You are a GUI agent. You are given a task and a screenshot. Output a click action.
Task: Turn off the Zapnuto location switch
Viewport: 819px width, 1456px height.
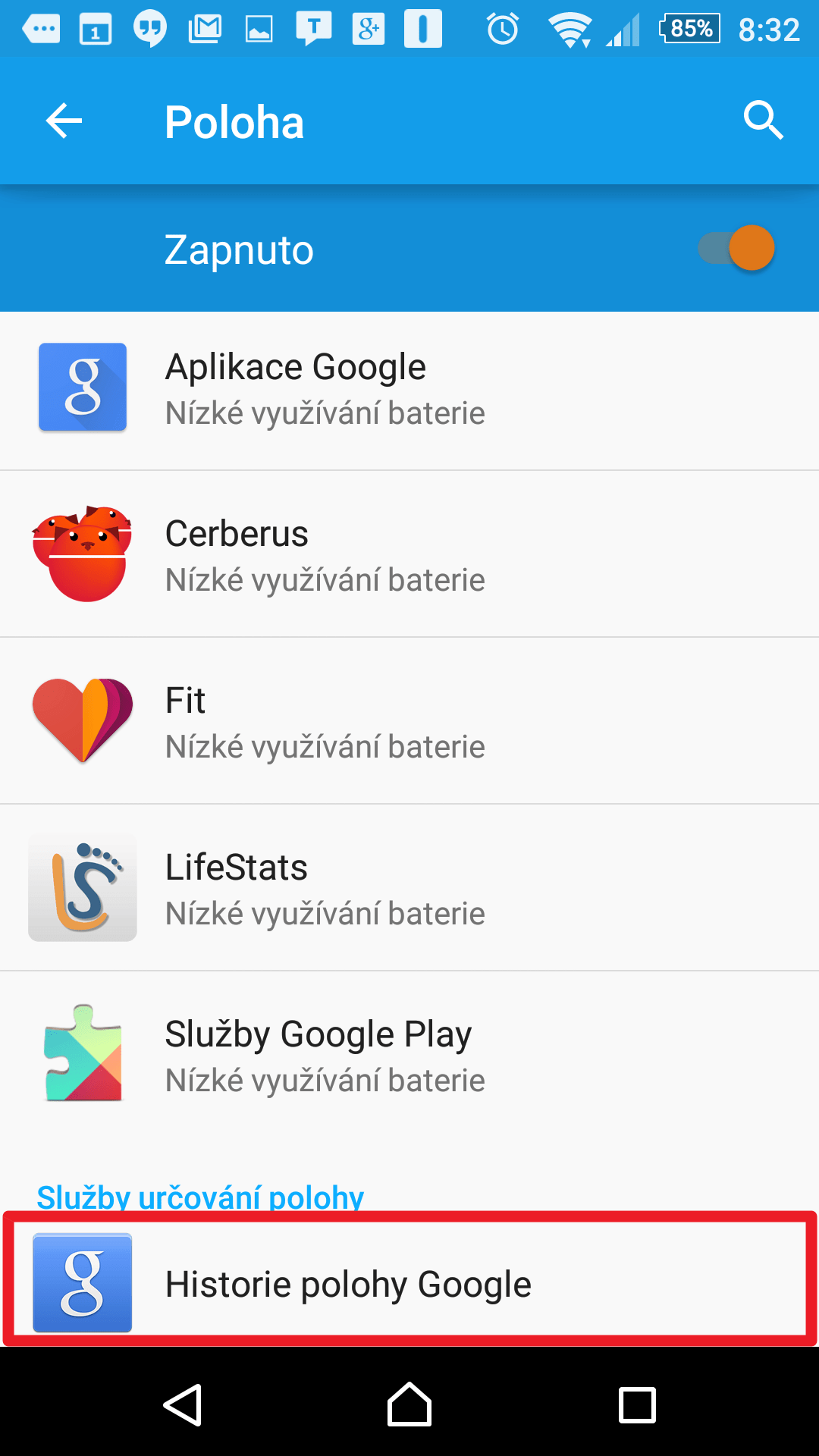click(736, 248)
